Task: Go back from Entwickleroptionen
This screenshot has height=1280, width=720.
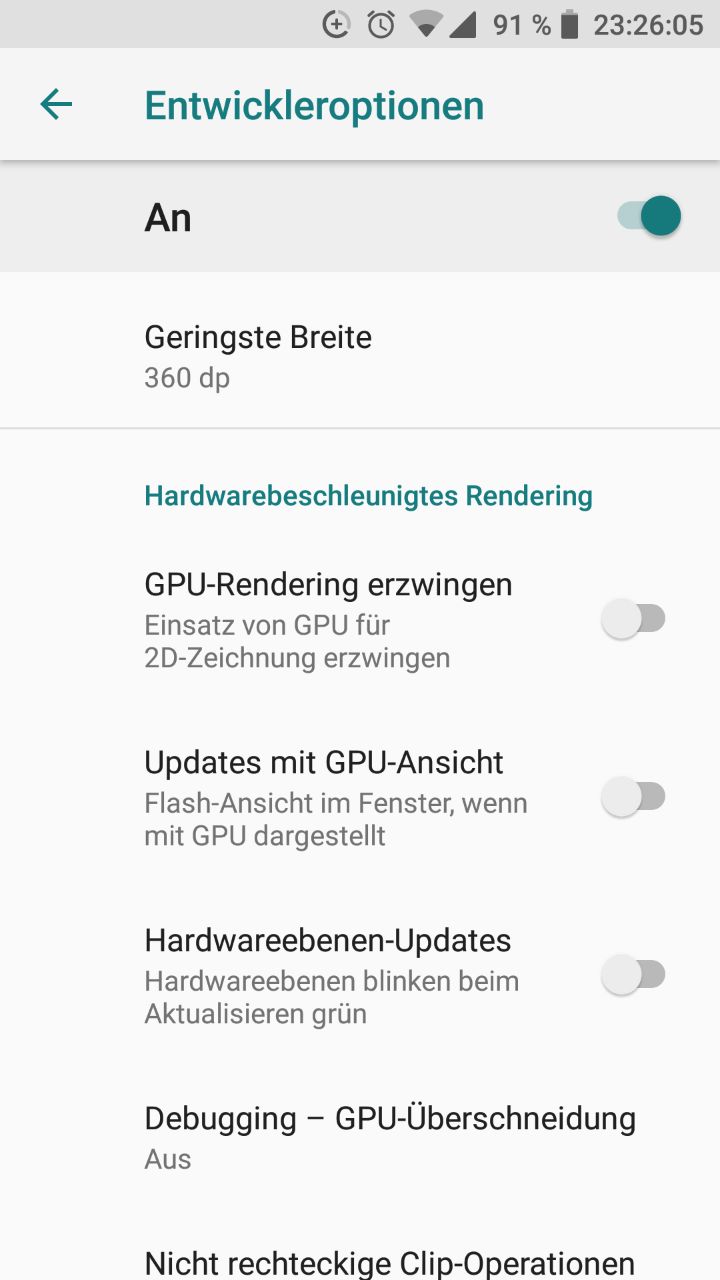Action: [56, 105]
